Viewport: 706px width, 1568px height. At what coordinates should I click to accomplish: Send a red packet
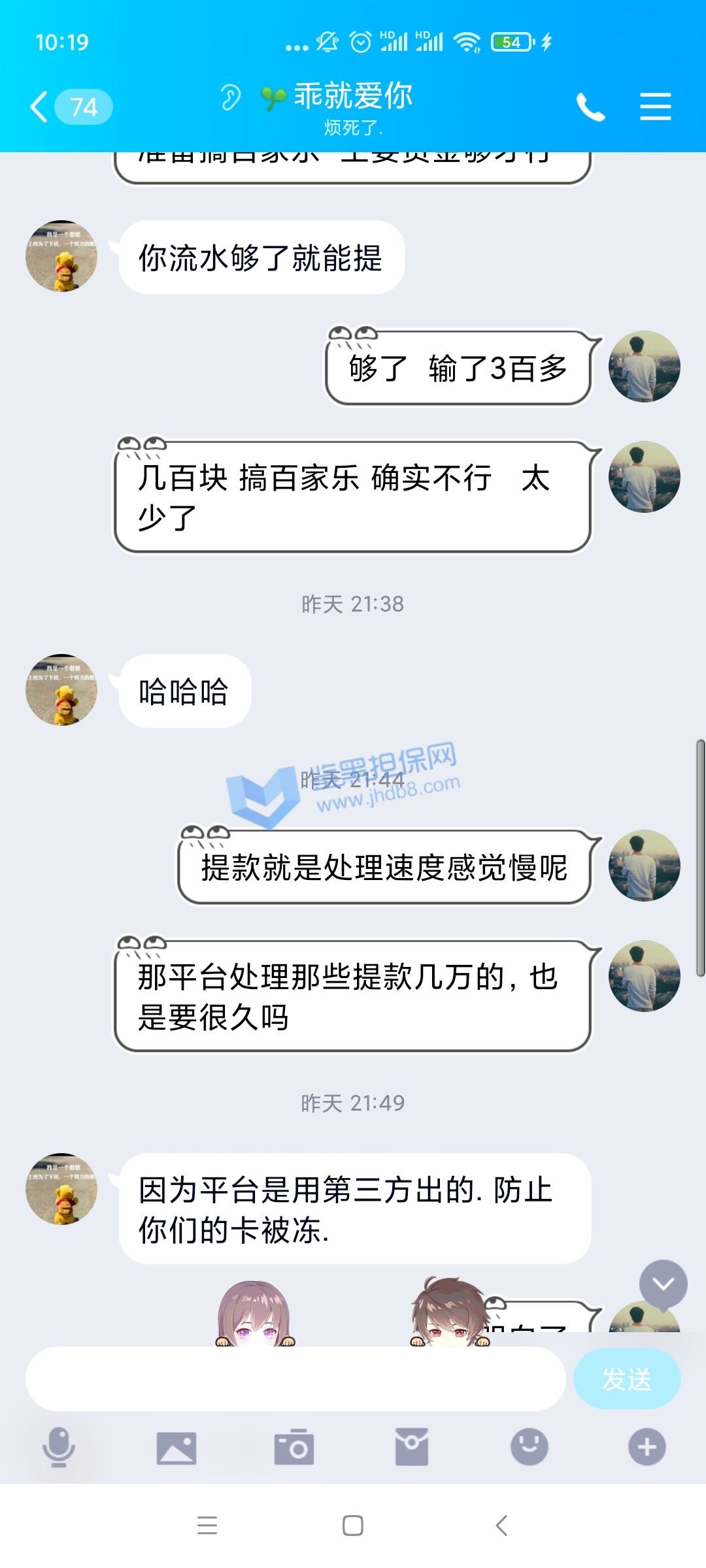412,1447
